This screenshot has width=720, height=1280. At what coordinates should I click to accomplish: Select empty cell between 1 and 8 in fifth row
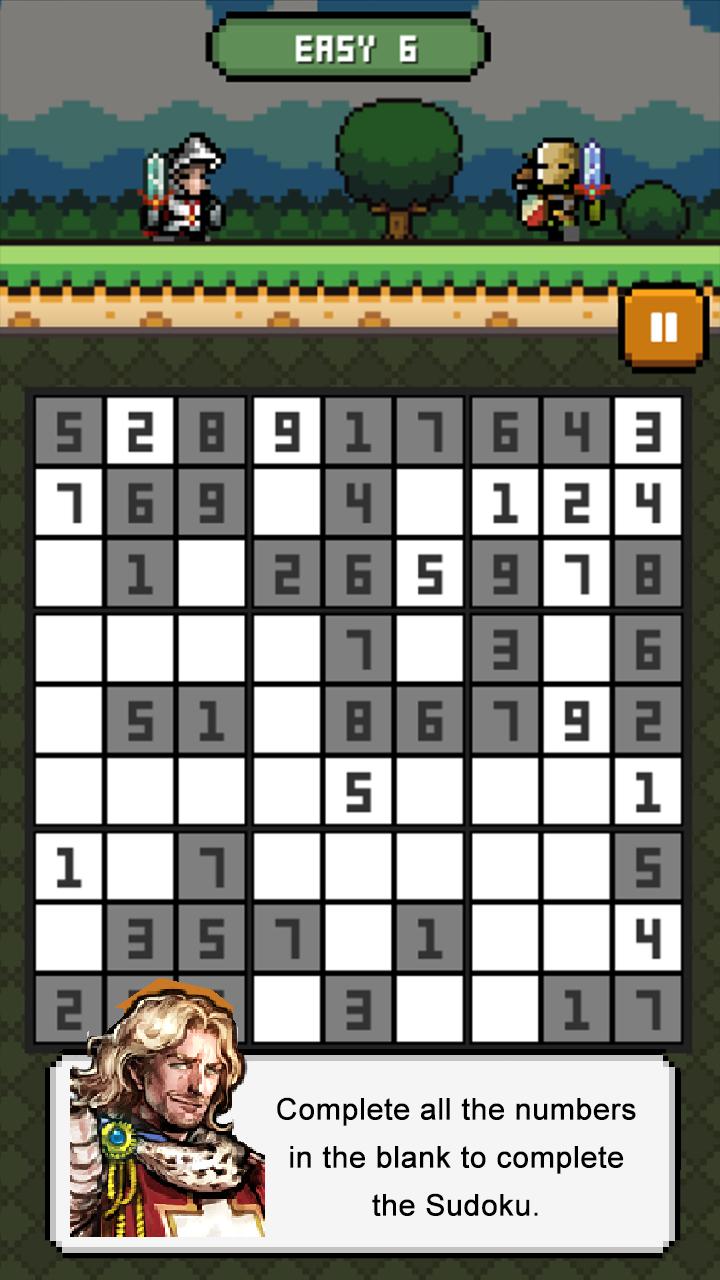click(x=287, y=720)
